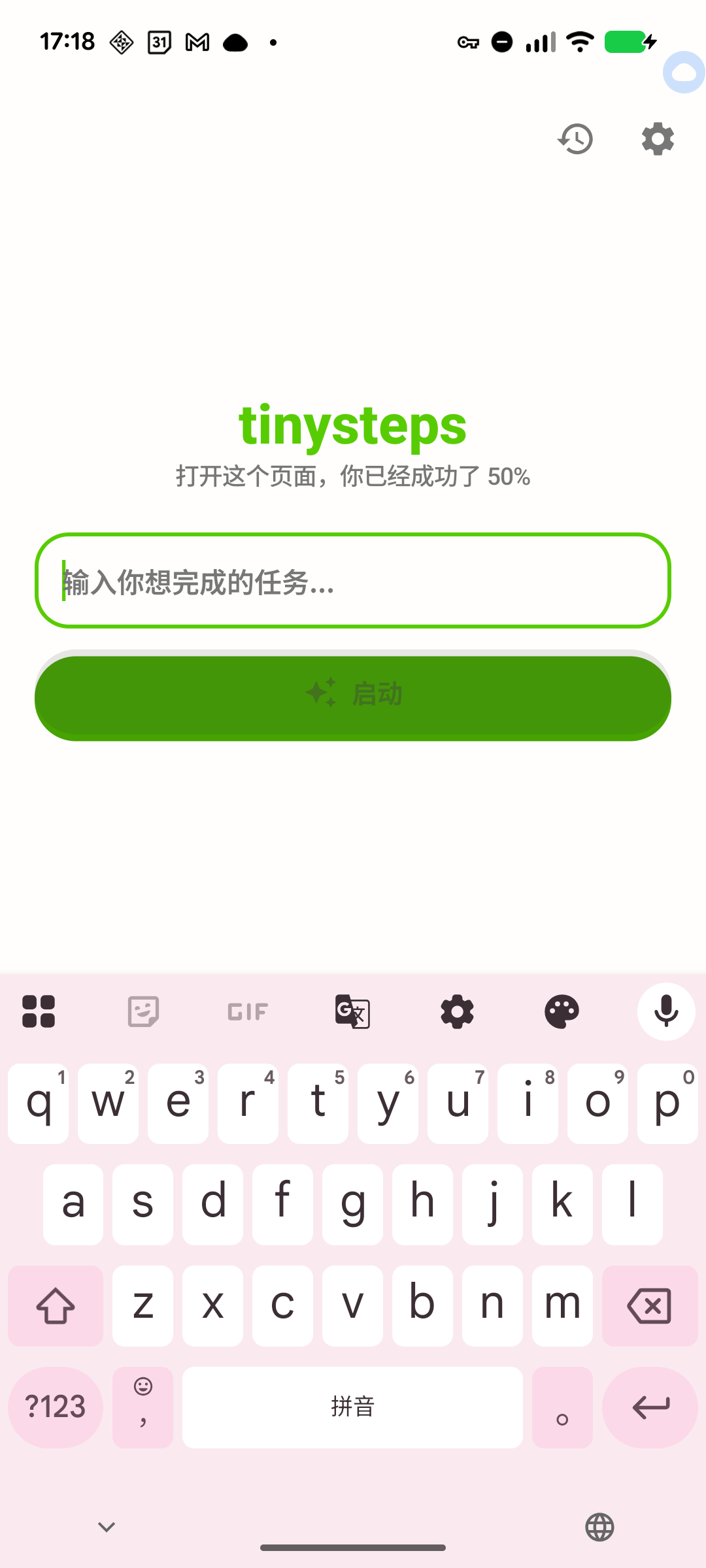Viewport: 706px width, 1568px height.
Task: Tap the period (。) key
Action: click(x=562, y=1407)
